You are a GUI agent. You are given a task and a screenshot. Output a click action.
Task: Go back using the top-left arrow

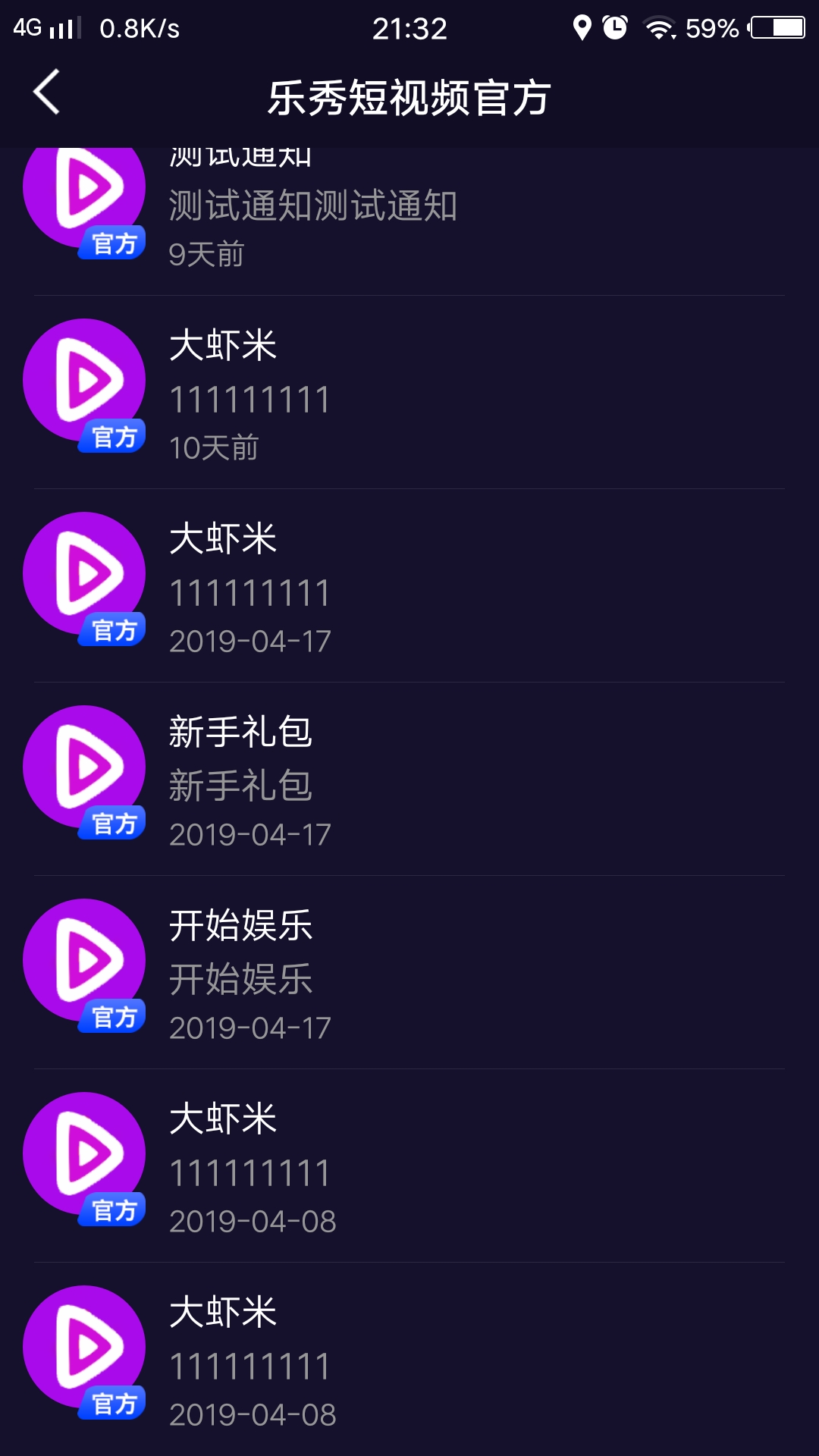tap(47, 93)
